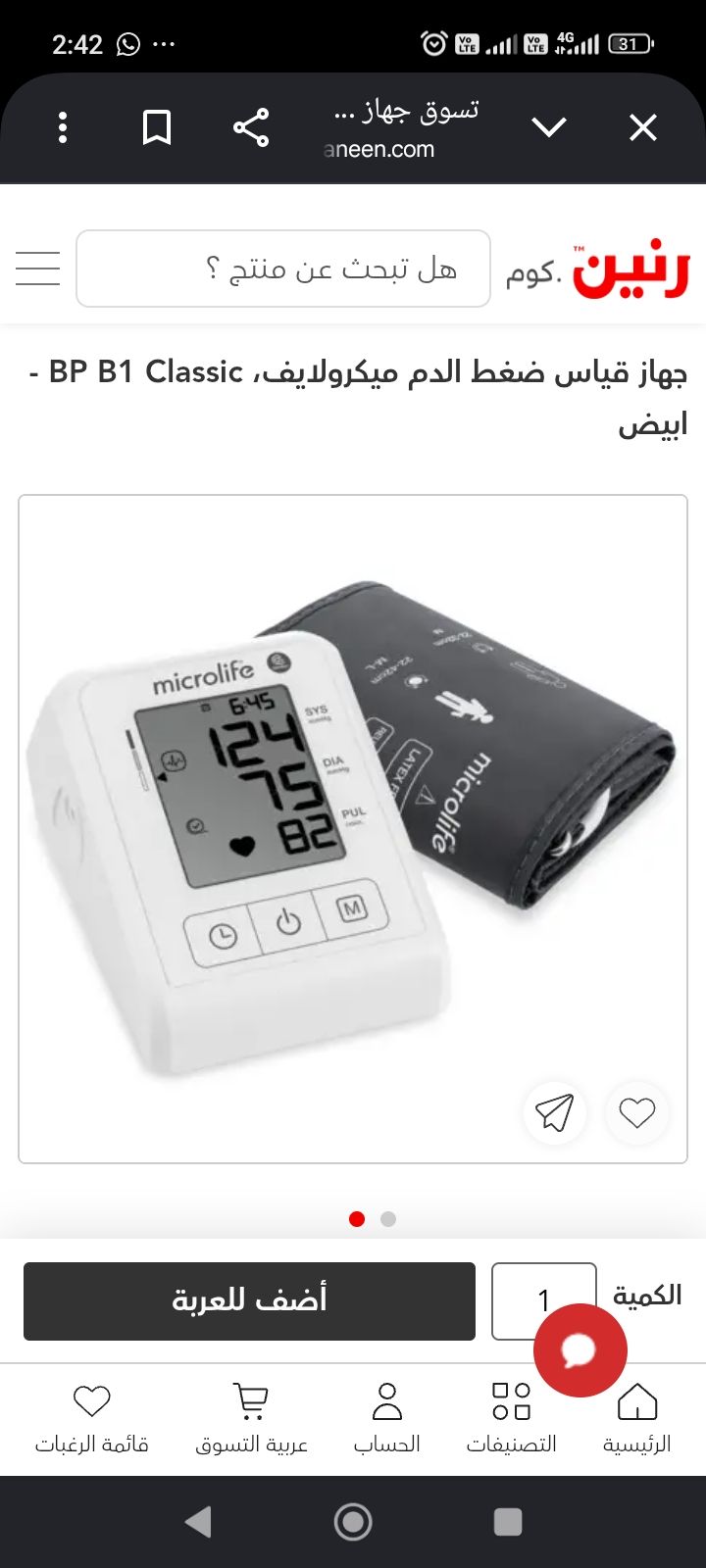Tap the system back button
706x1568 pixels.
pyautogui.click(x=198, y=1521)
